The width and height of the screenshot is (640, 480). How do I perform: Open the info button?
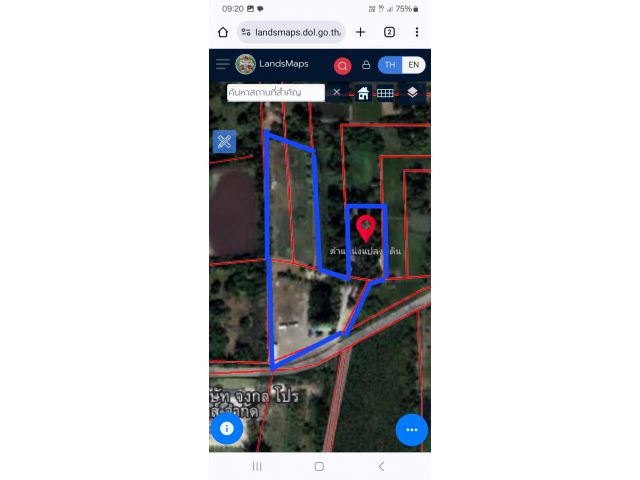227,429
